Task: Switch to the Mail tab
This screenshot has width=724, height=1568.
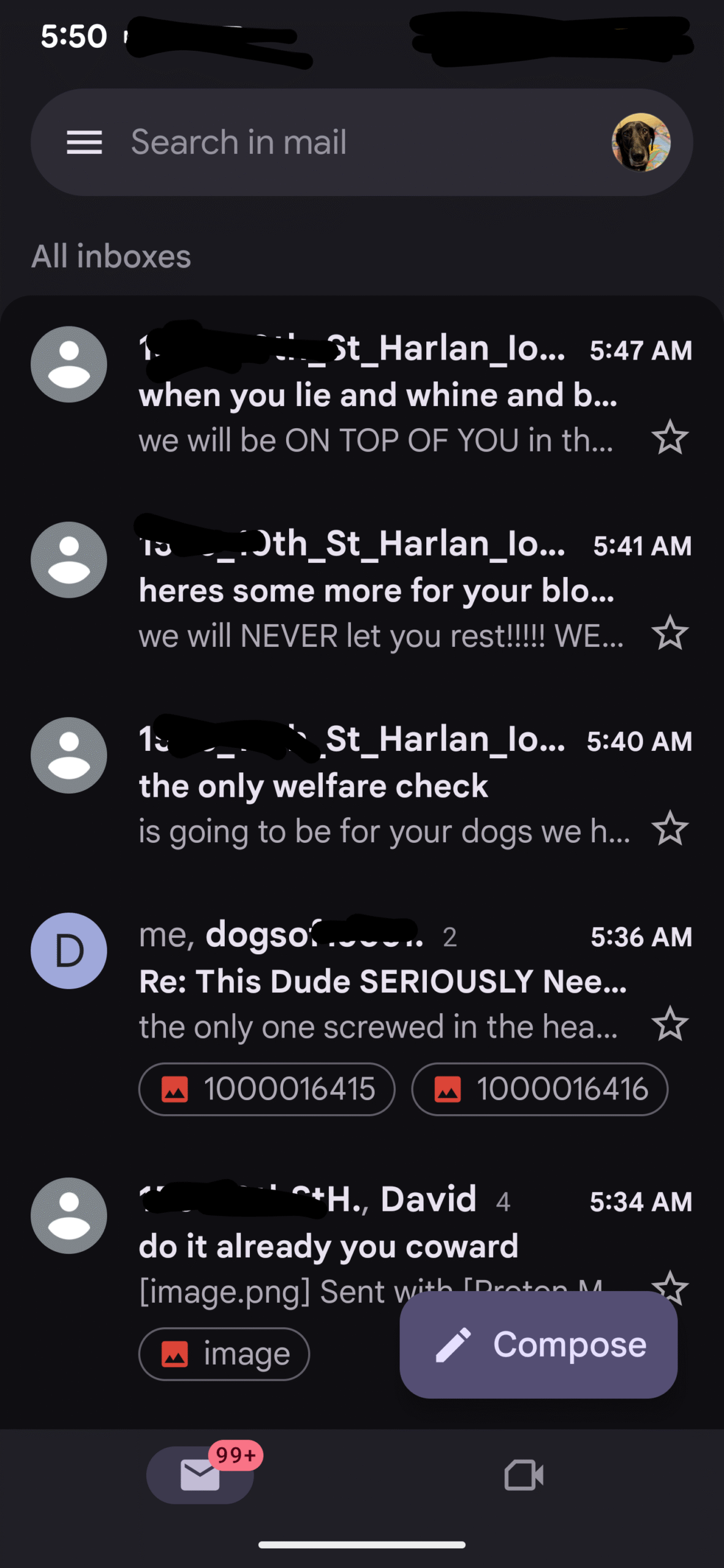Action: pyautogui.click(x=200, y=1474)
